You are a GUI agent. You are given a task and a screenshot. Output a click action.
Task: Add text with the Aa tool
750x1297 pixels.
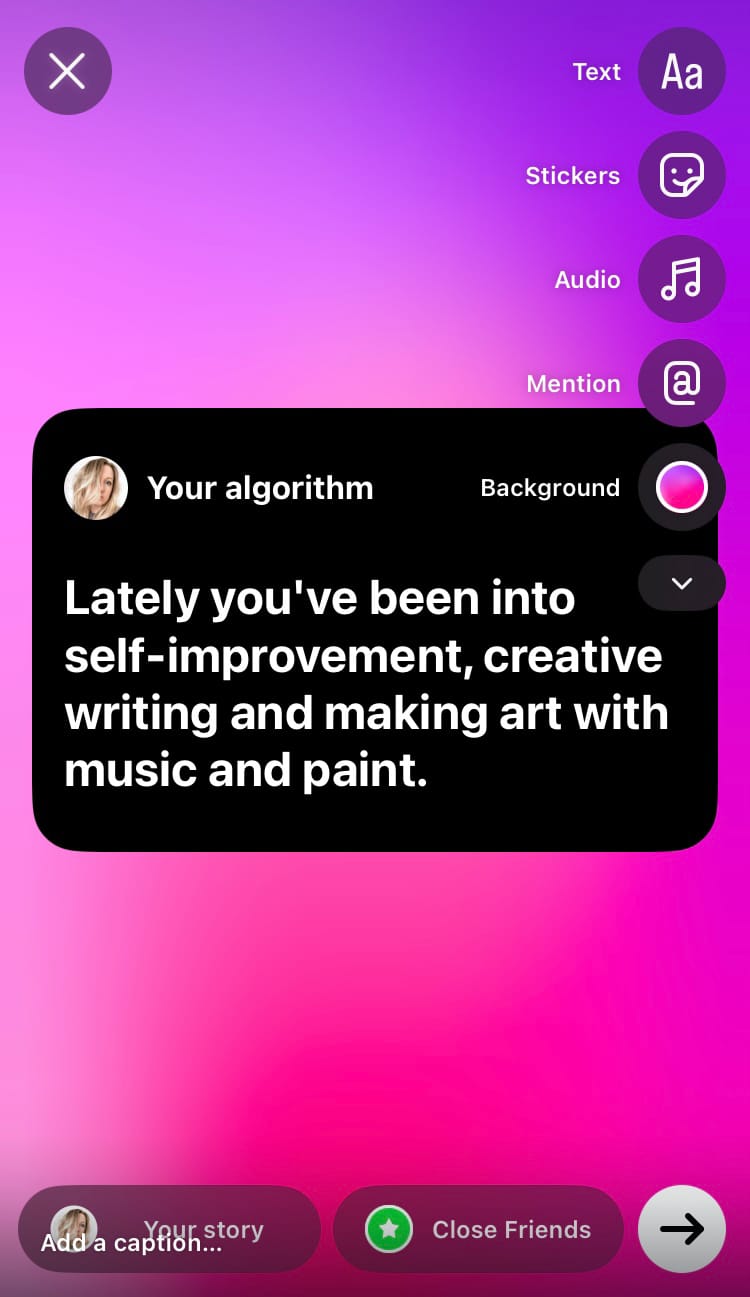tap(681, 72)
